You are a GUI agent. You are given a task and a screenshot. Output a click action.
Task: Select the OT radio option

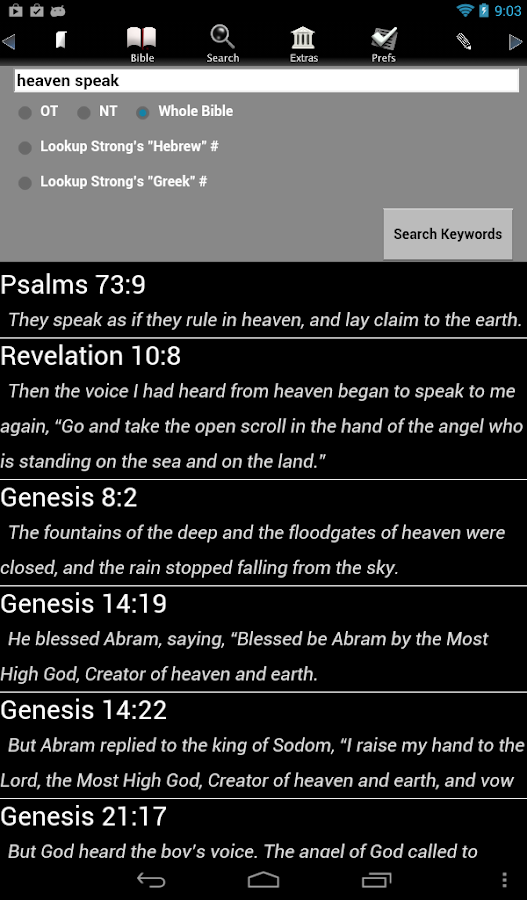38,111
